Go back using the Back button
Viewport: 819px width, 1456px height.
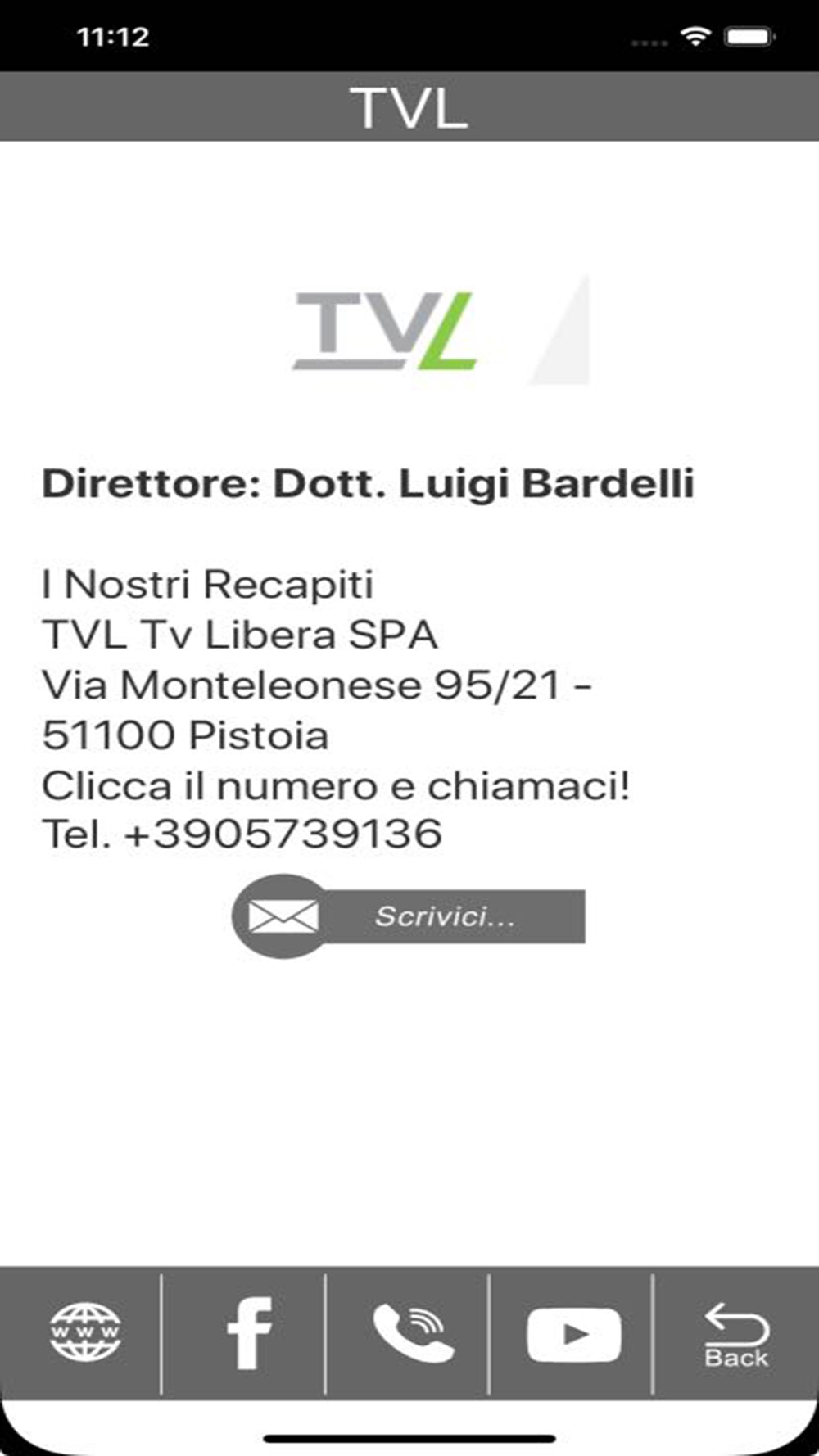point(735,1335)
